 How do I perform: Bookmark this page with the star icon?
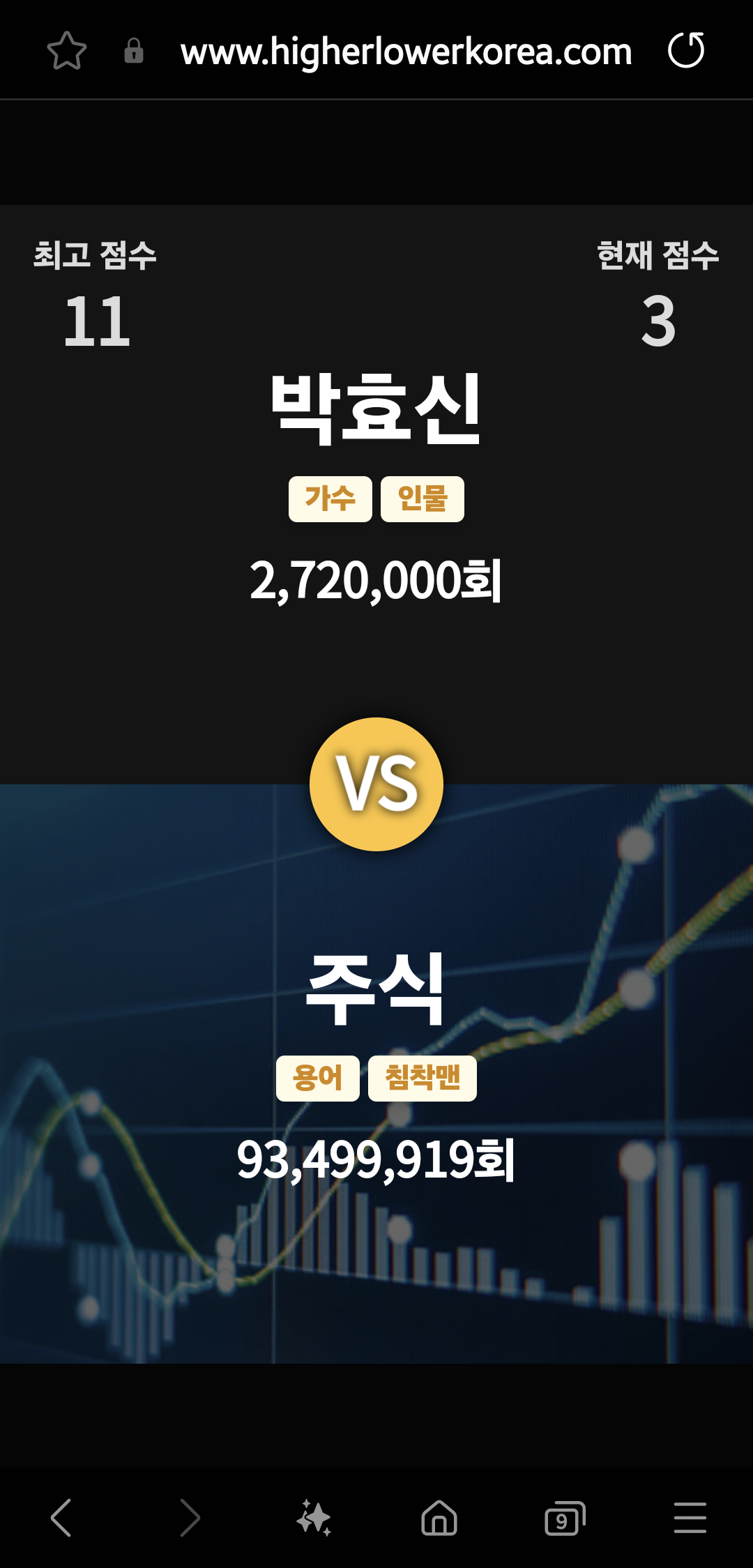pyautogui.click(x=67, y=51)
